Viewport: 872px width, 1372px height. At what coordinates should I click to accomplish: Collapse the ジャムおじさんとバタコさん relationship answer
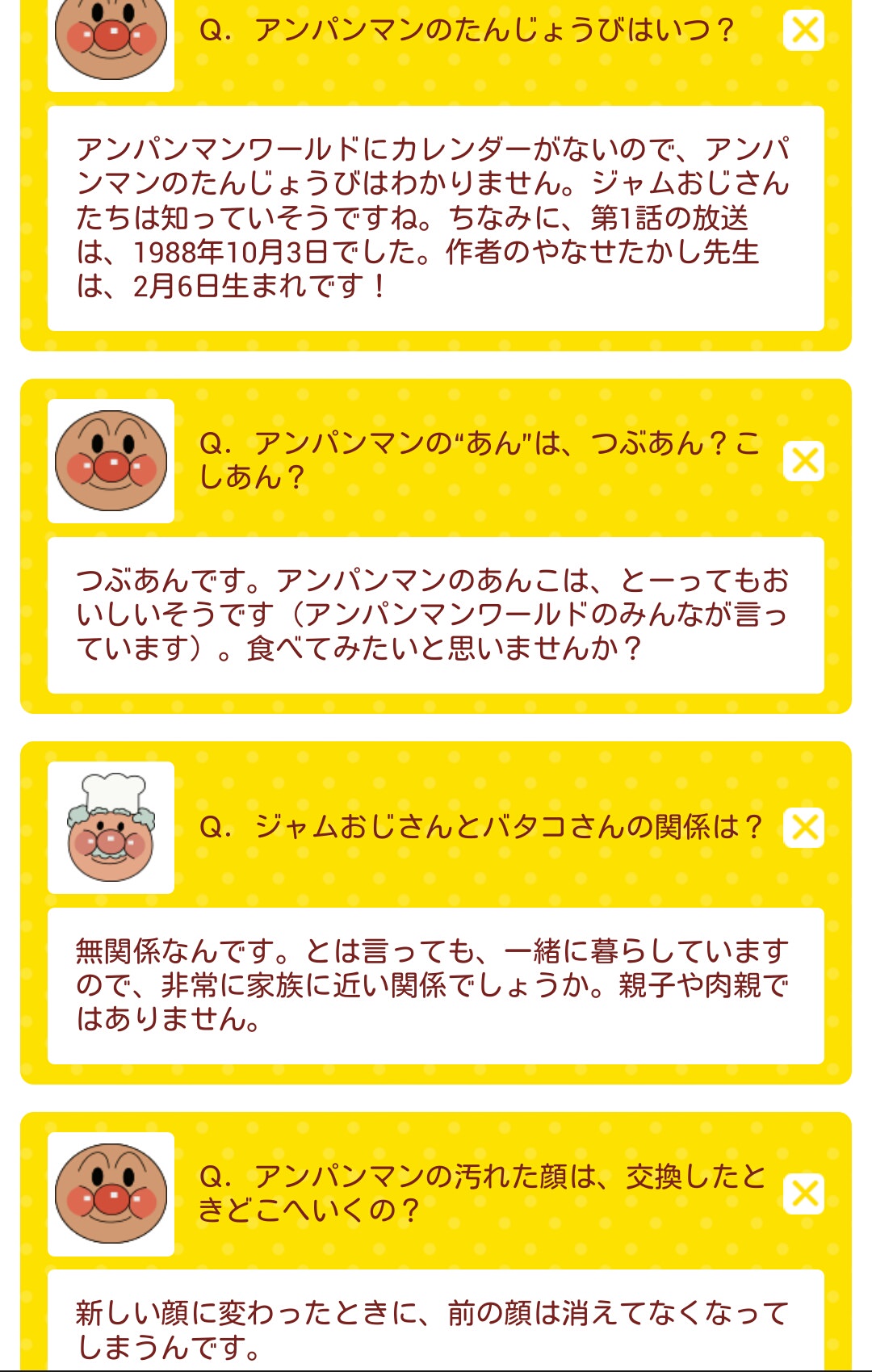803,828
